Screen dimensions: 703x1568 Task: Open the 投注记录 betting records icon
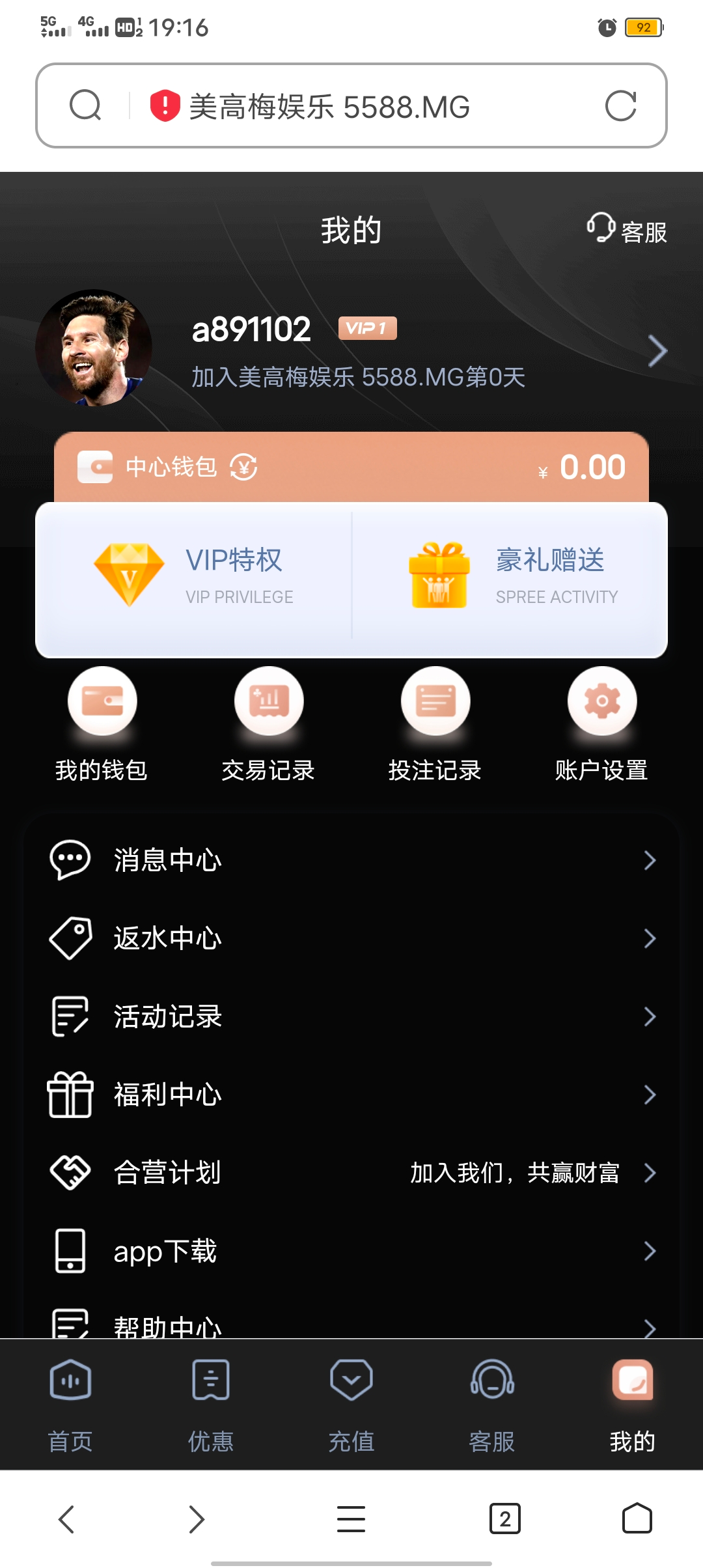click(435, 701)
